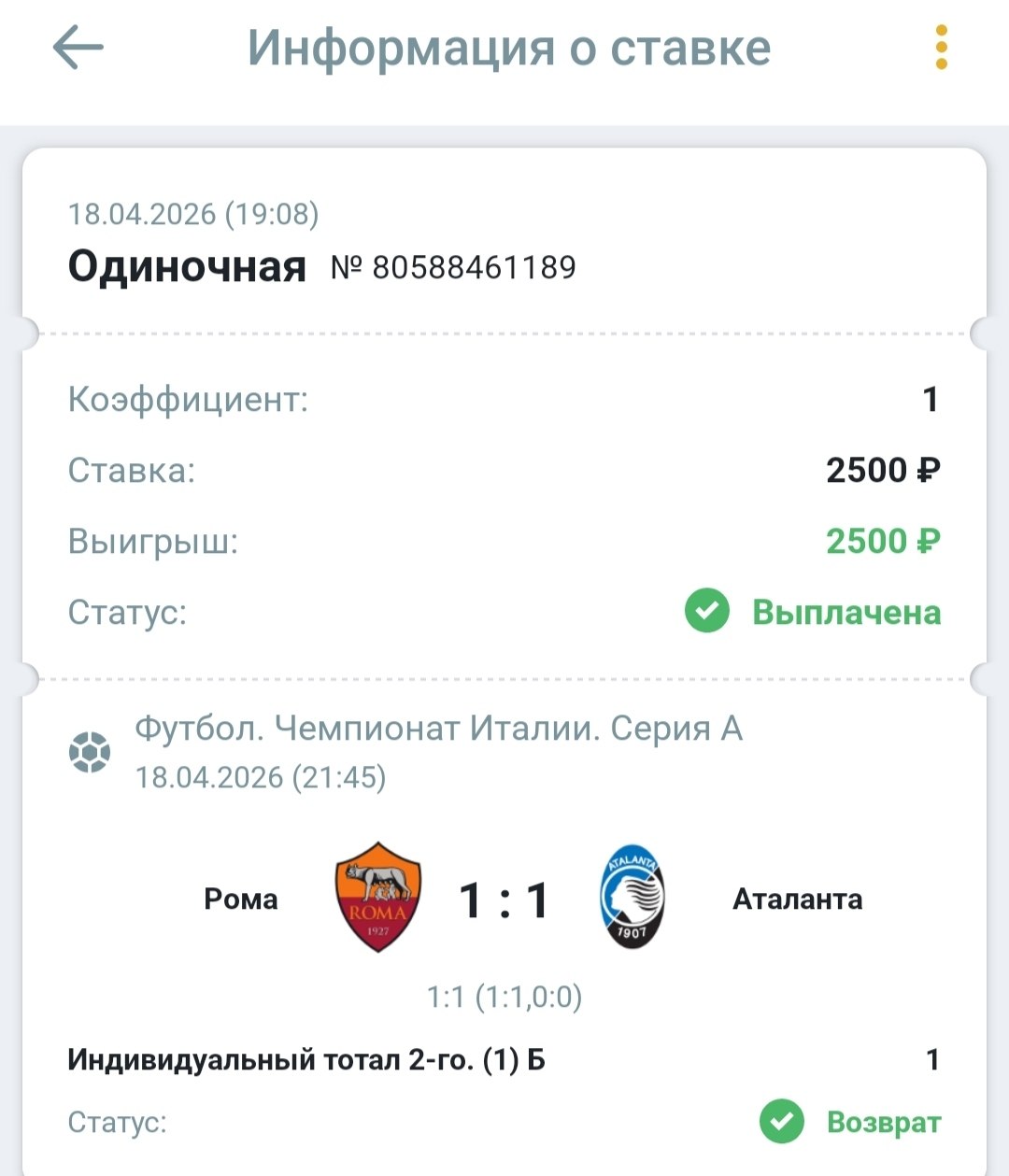Open the Рома vs Аталанта match

[x=504, y=899]
